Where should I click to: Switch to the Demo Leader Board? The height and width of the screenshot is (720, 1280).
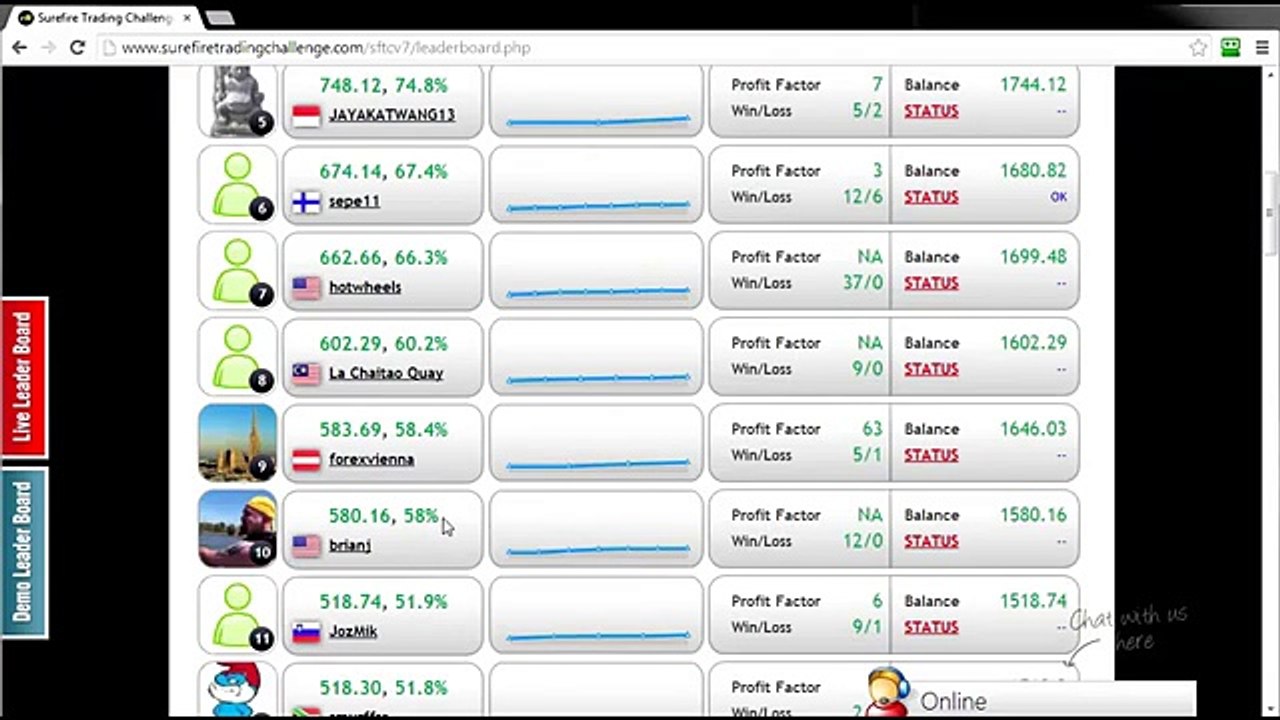pos(24,552)
